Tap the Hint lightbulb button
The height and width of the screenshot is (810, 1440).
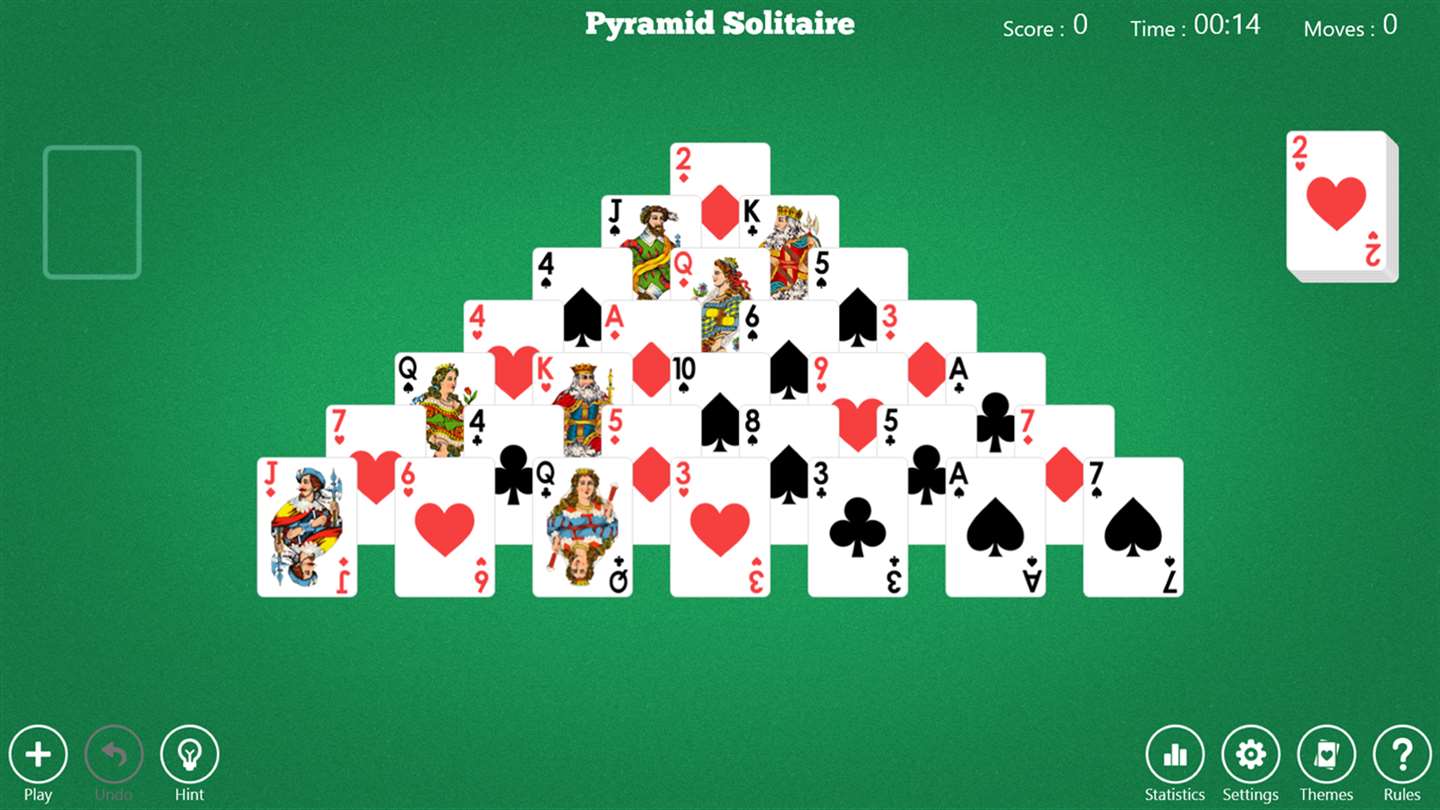click(189, 755)
